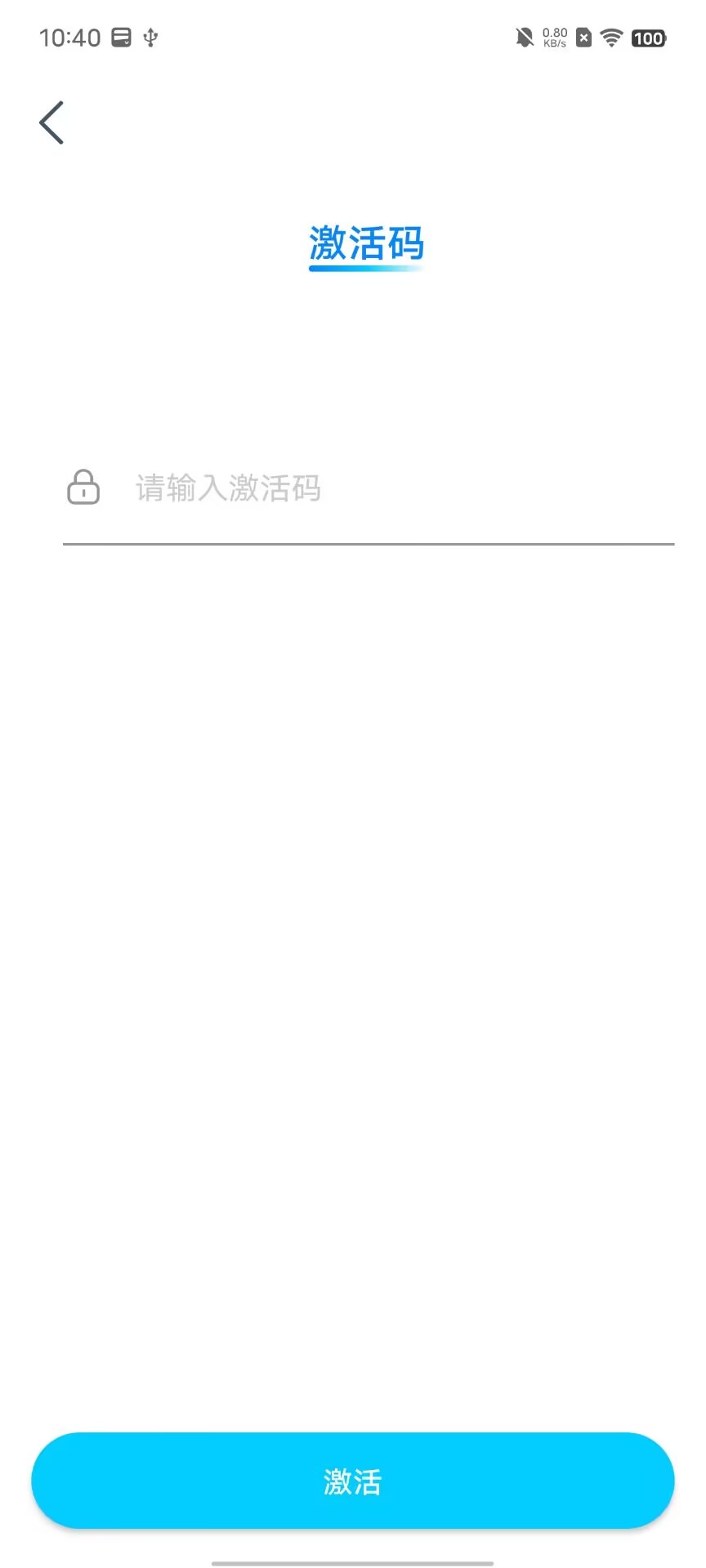Focus the 请输入激活码 input field
706x1568 pixels.
392,488
